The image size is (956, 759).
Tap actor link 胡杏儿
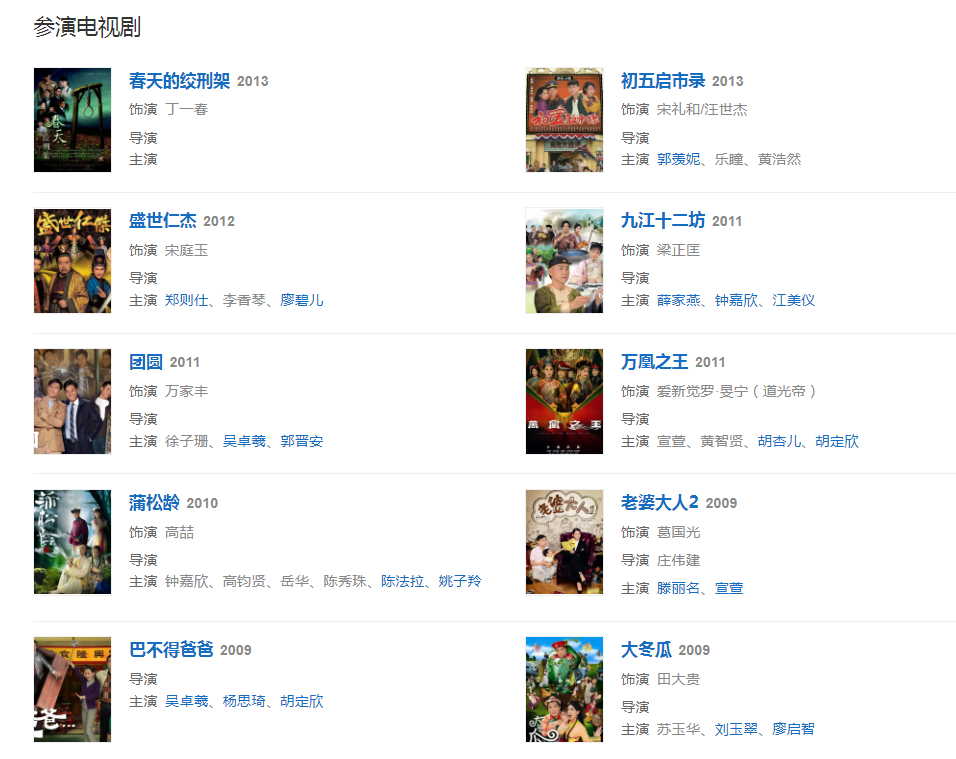[x=779, y=441]
